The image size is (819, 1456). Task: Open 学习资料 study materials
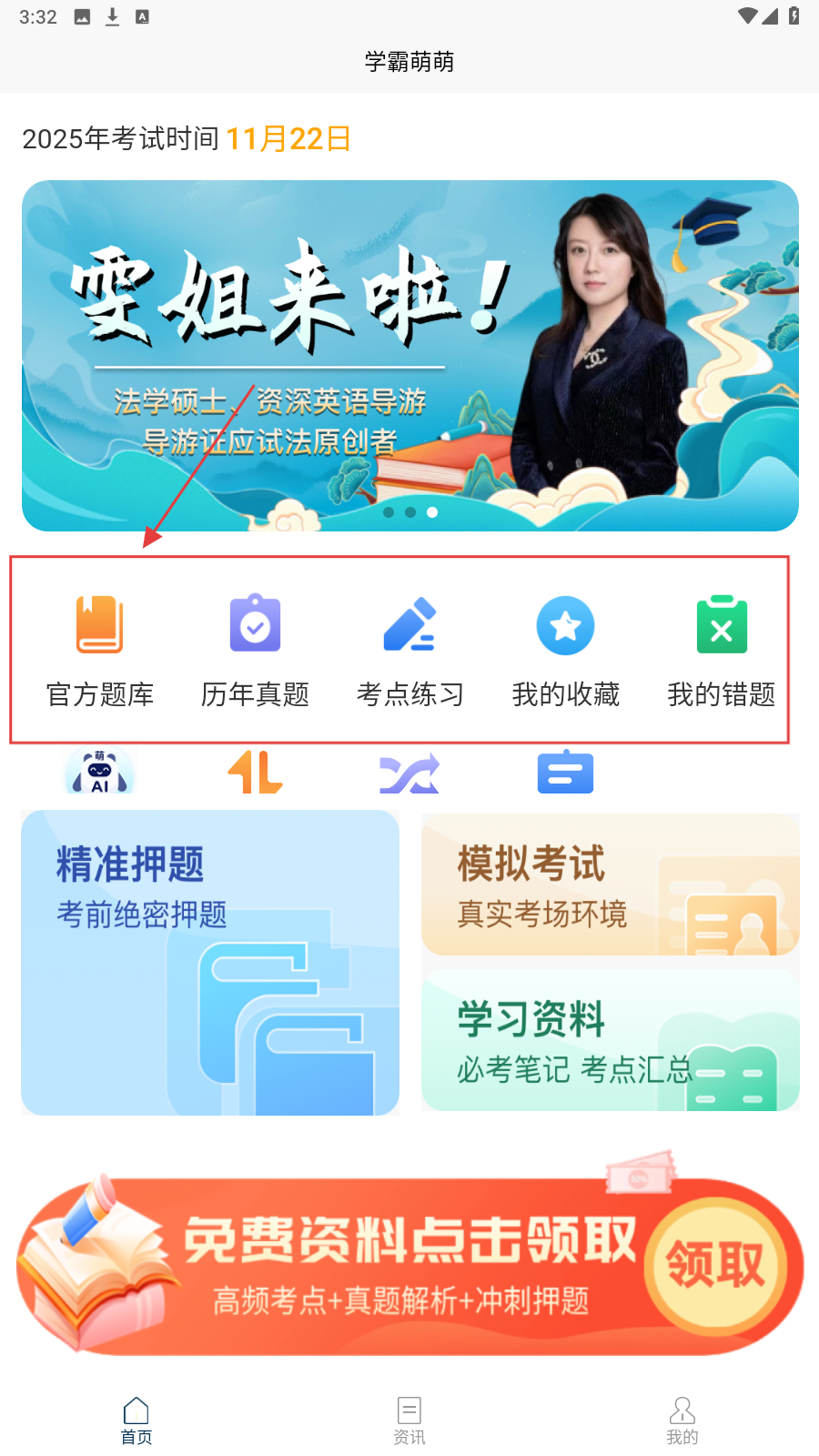point(610,1040)
